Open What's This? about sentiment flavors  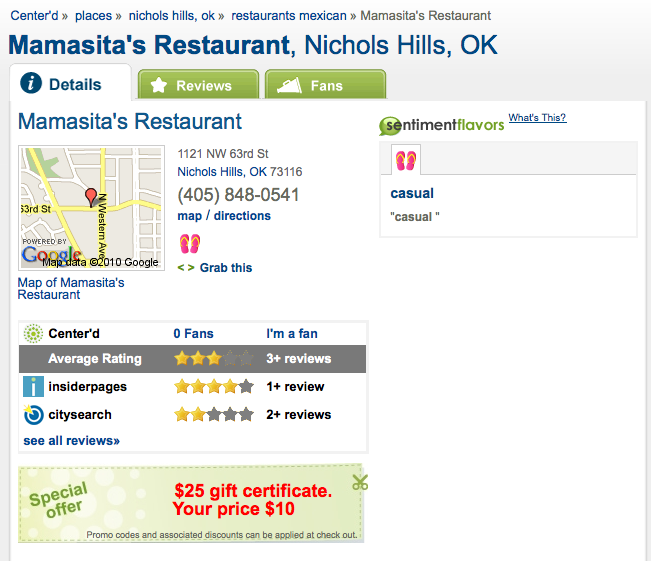tap(537, 118)
